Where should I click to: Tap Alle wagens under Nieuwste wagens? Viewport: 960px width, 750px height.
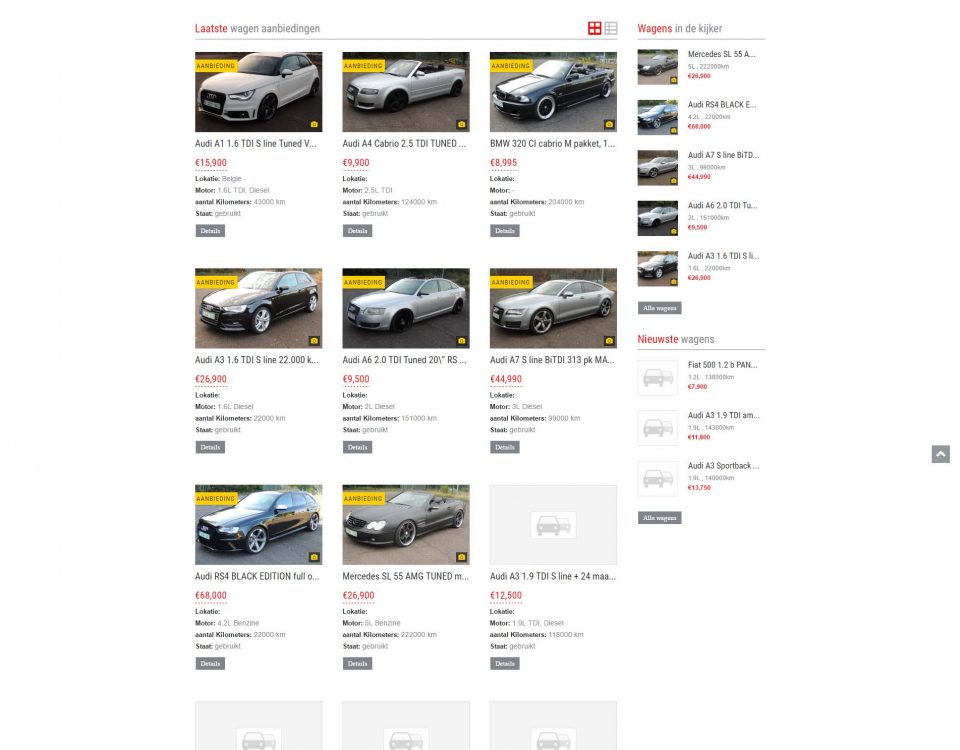[660, 518]
